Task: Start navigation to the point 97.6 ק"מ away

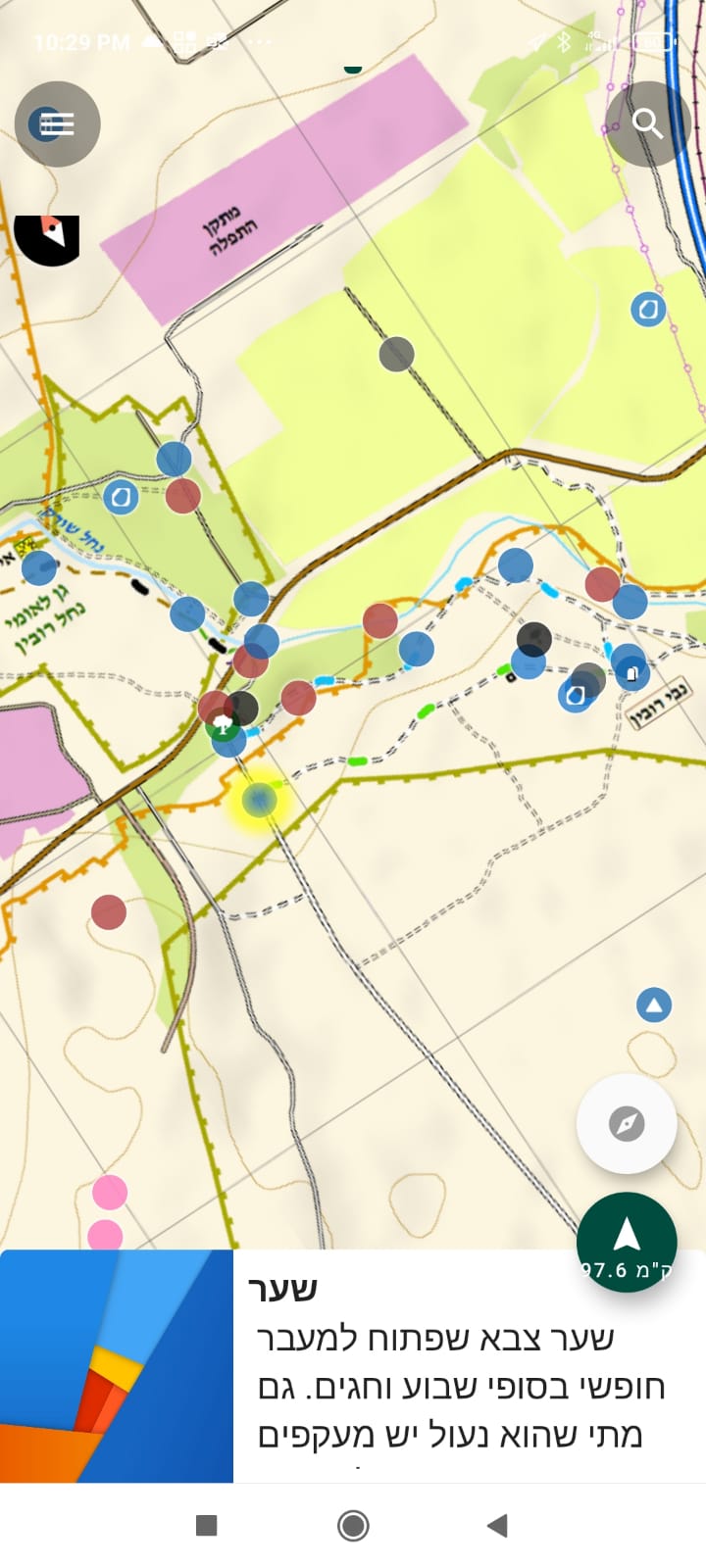Action: coord(627,1241)
